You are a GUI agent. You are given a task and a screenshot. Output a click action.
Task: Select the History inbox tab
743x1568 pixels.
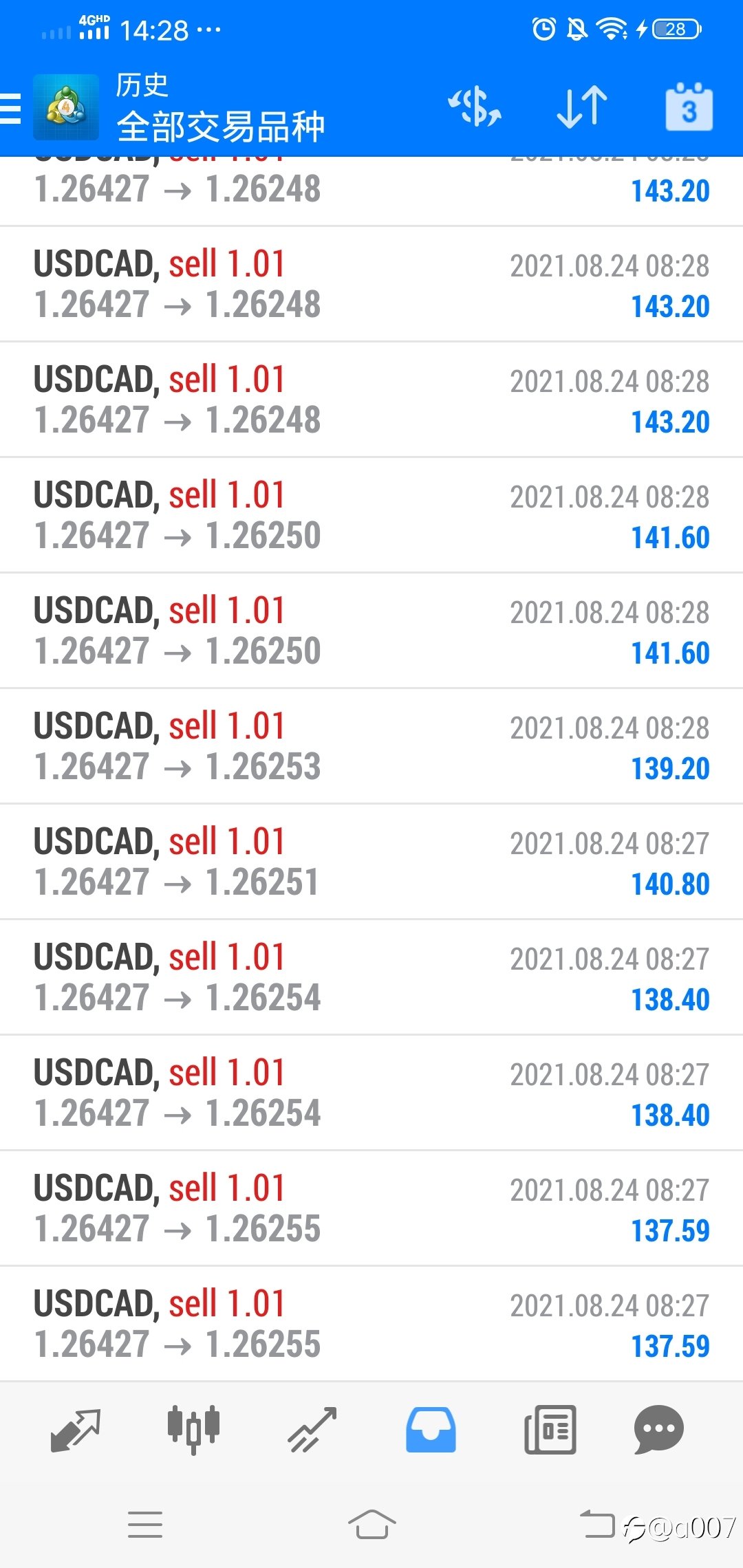[x=431, y=1430]
